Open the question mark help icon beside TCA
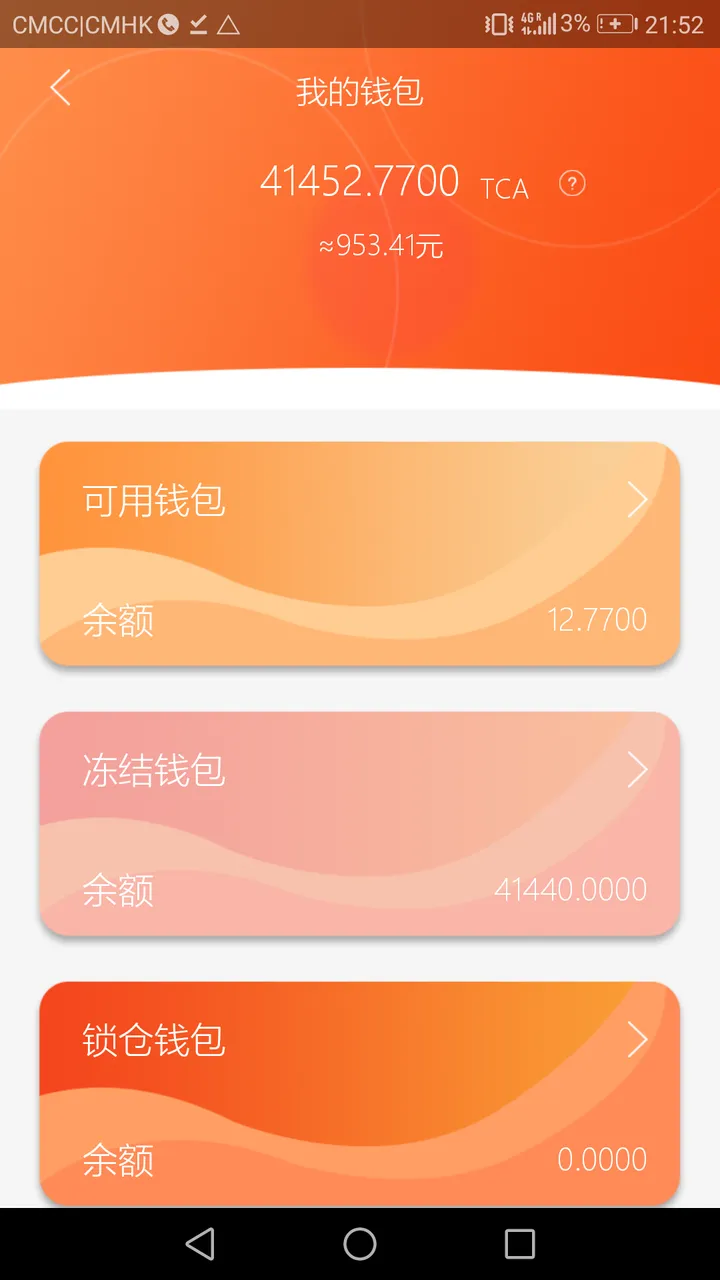 [x=572, y=184]
